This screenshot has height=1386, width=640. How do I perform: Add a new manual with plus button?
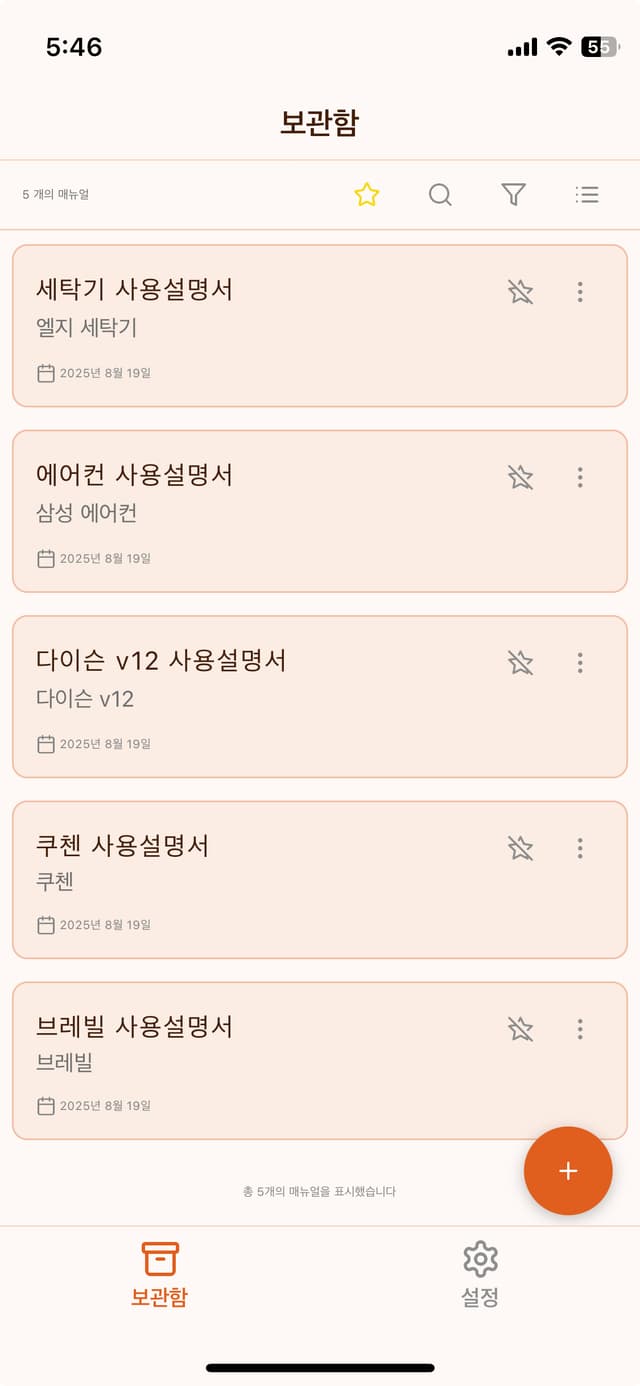click(568, 1171)
